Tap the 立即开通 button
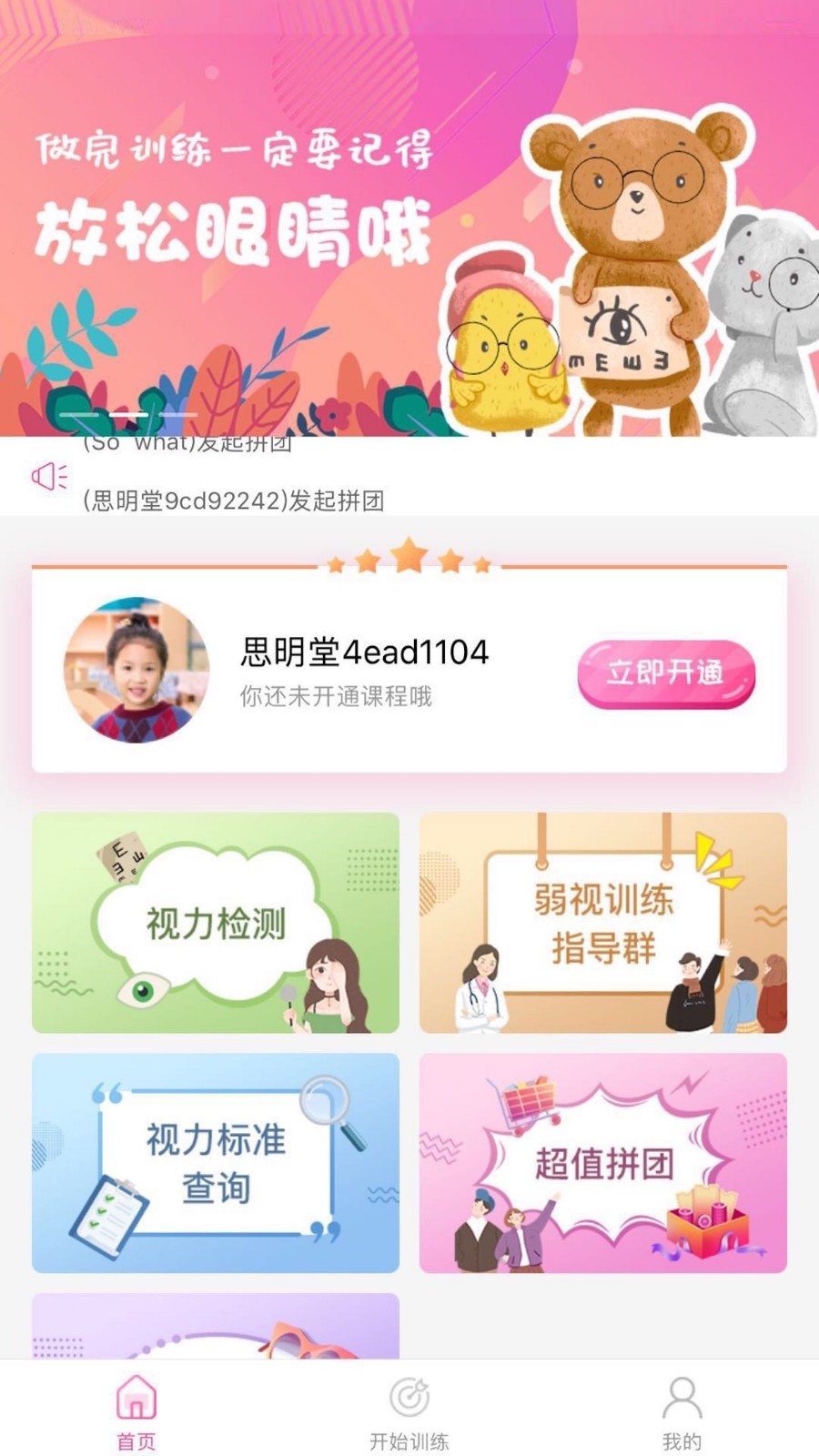Image resolution: width=819 pixels, height=1456 pixels. (x=666, y=674)
